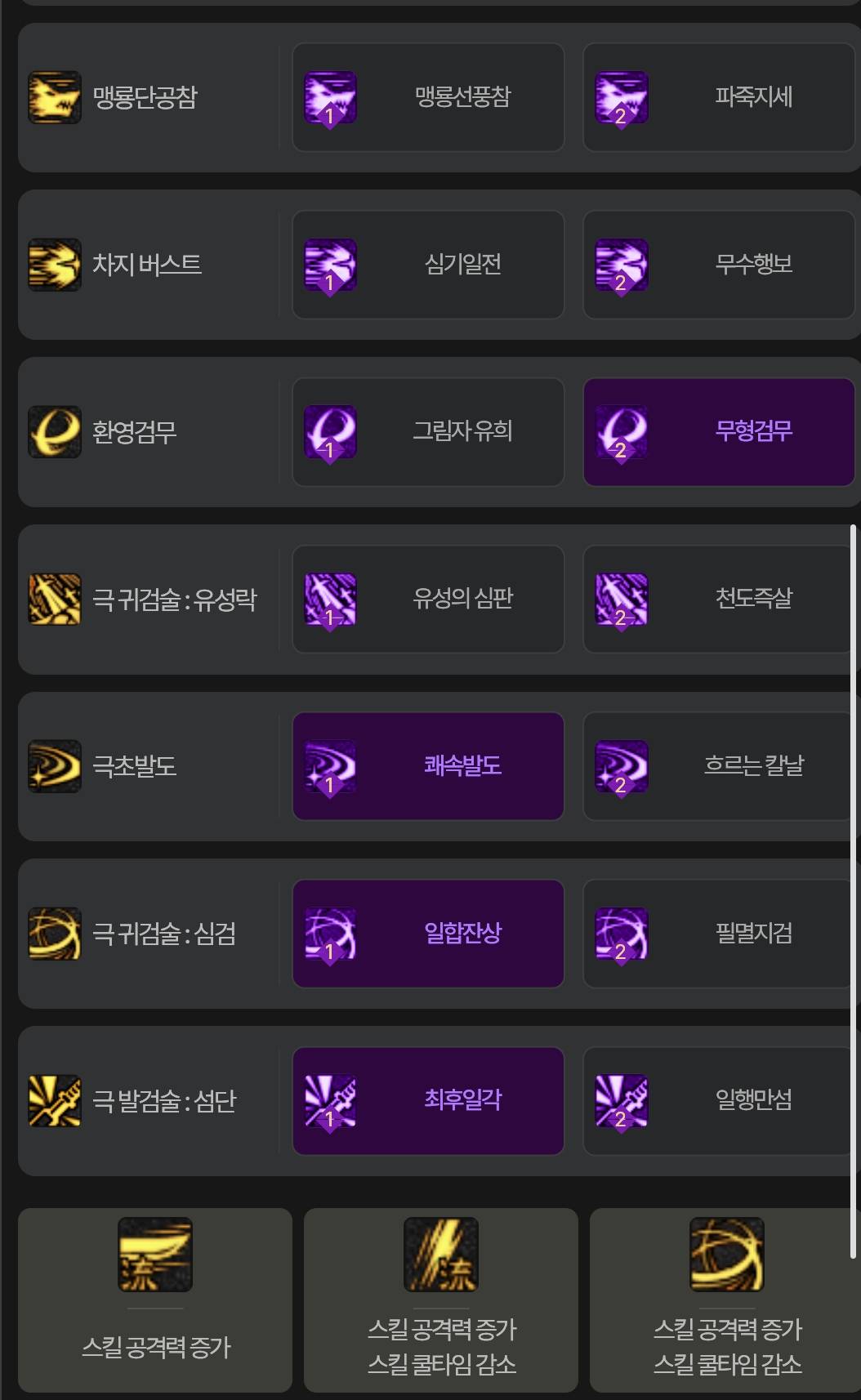Choose 파죽지세 for 맹룡단공참

coord(719,97)
